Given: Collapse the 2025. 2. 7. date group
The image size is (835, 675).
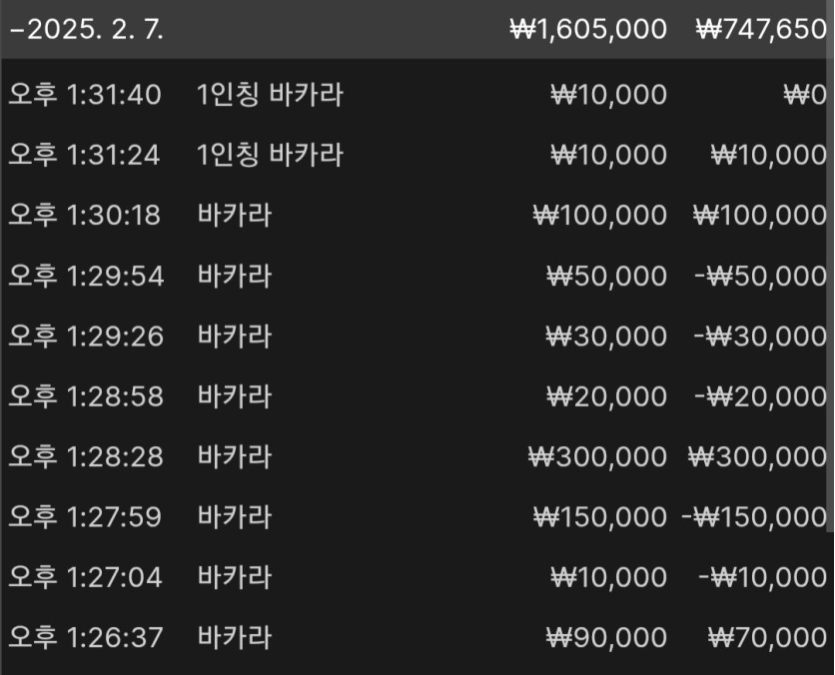Looking at the screenshot, I should [86, 29].
